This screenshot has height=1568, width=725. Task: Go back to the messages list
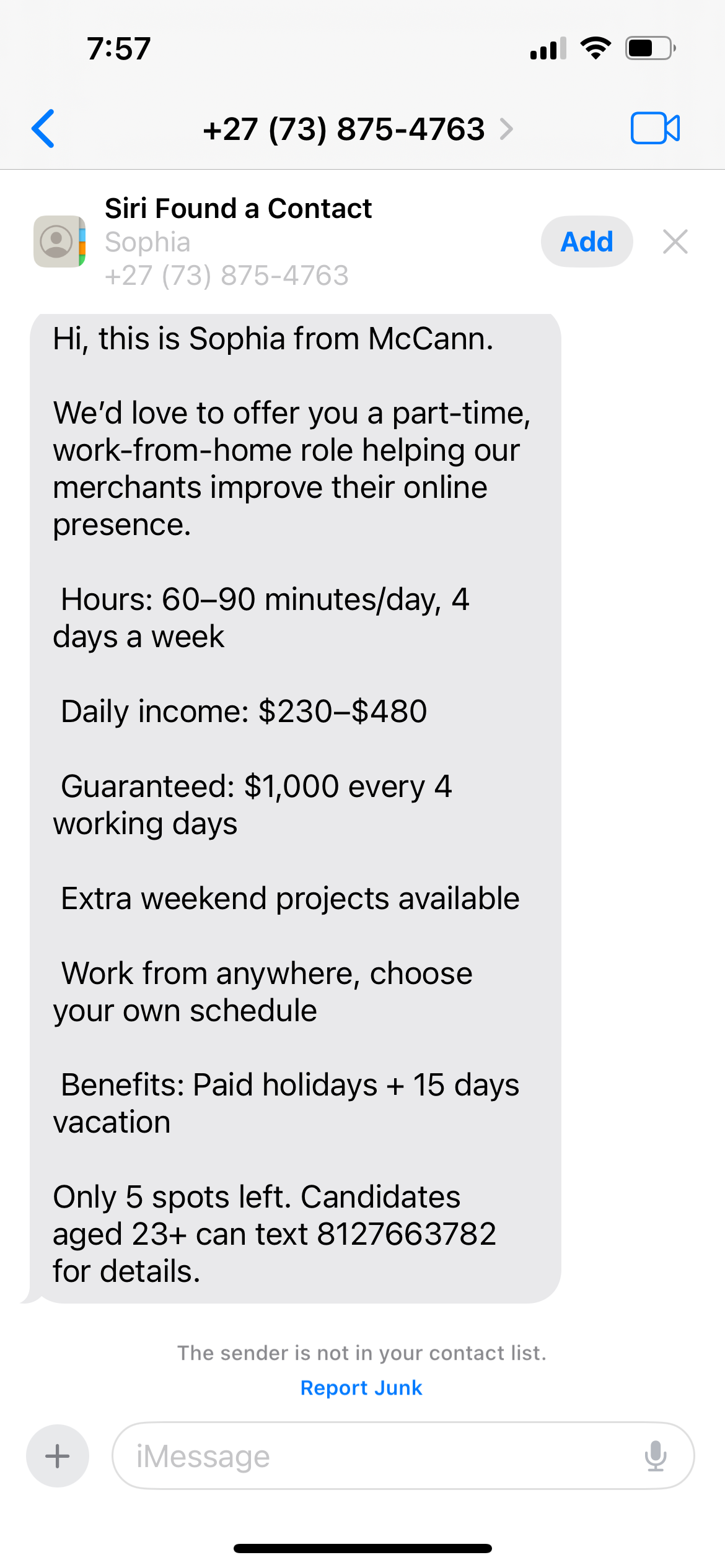click(43, 129)
